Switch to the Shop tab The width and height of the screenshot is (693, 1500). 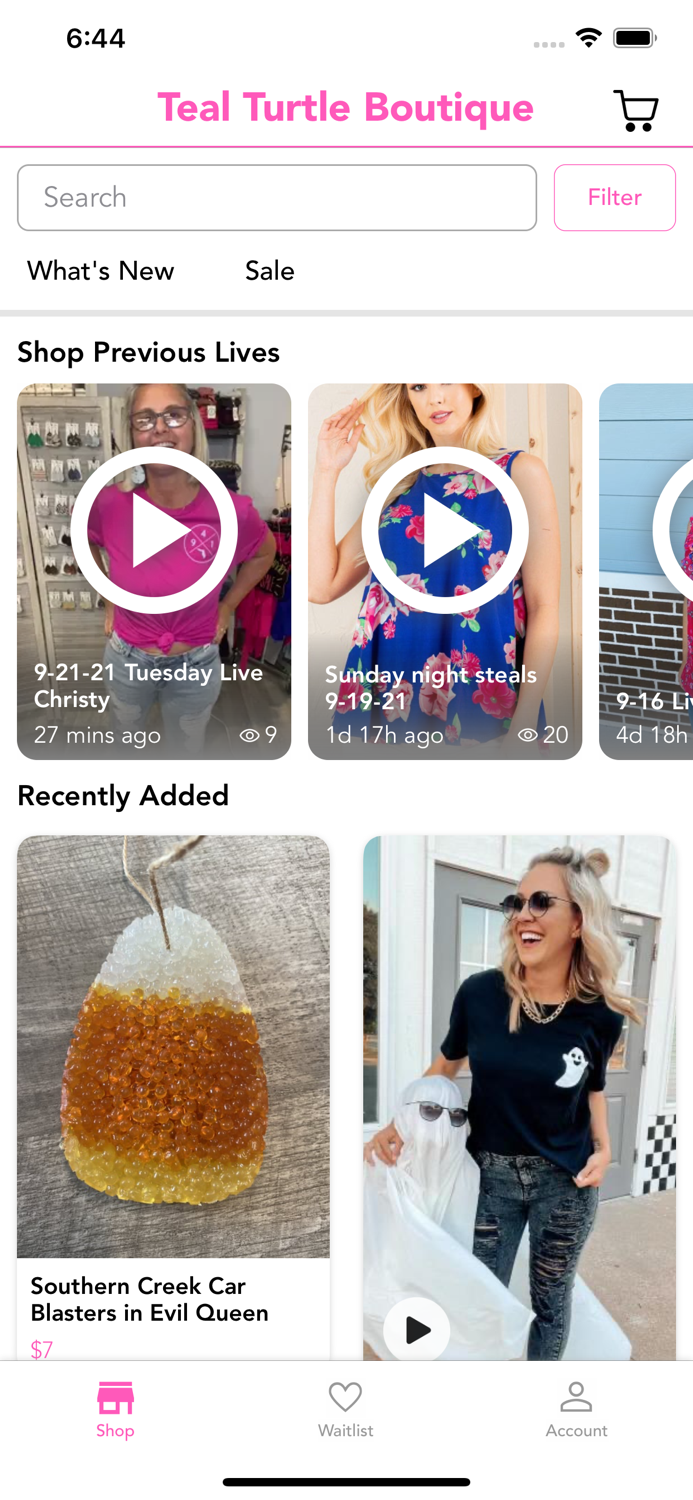click(115, 1409)
